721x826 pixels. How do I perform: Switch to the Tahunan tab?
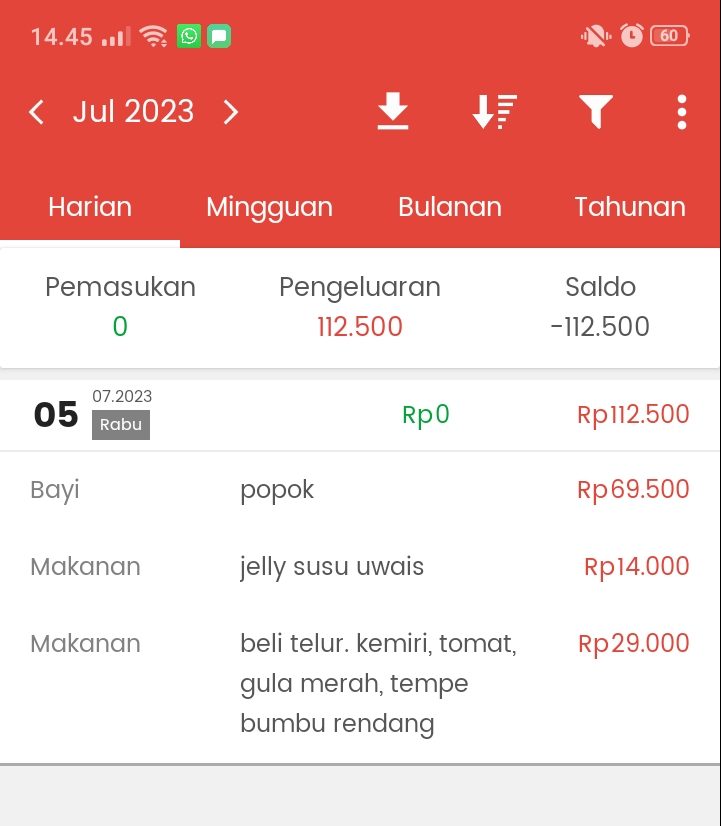(630, 207)
